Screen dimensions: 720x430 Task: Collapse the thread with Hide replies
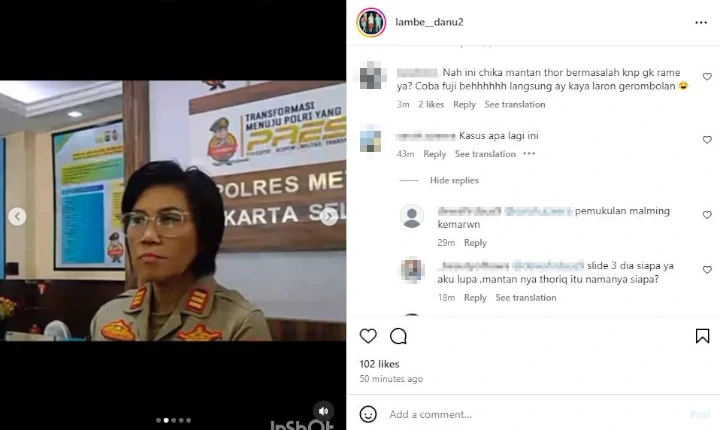tap(454, 181)
